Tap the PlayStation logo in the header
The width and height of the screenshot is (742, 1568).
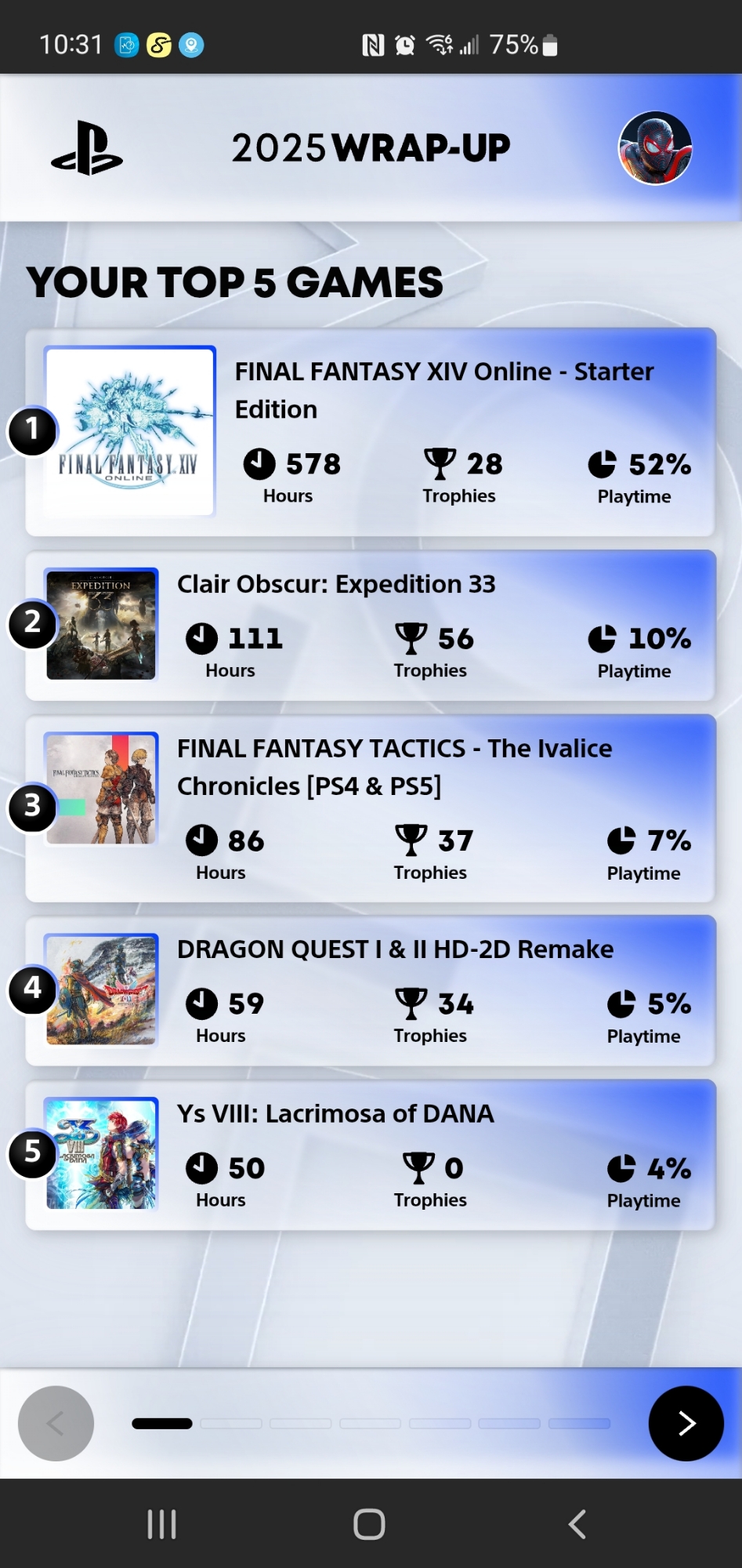[87, 148]
